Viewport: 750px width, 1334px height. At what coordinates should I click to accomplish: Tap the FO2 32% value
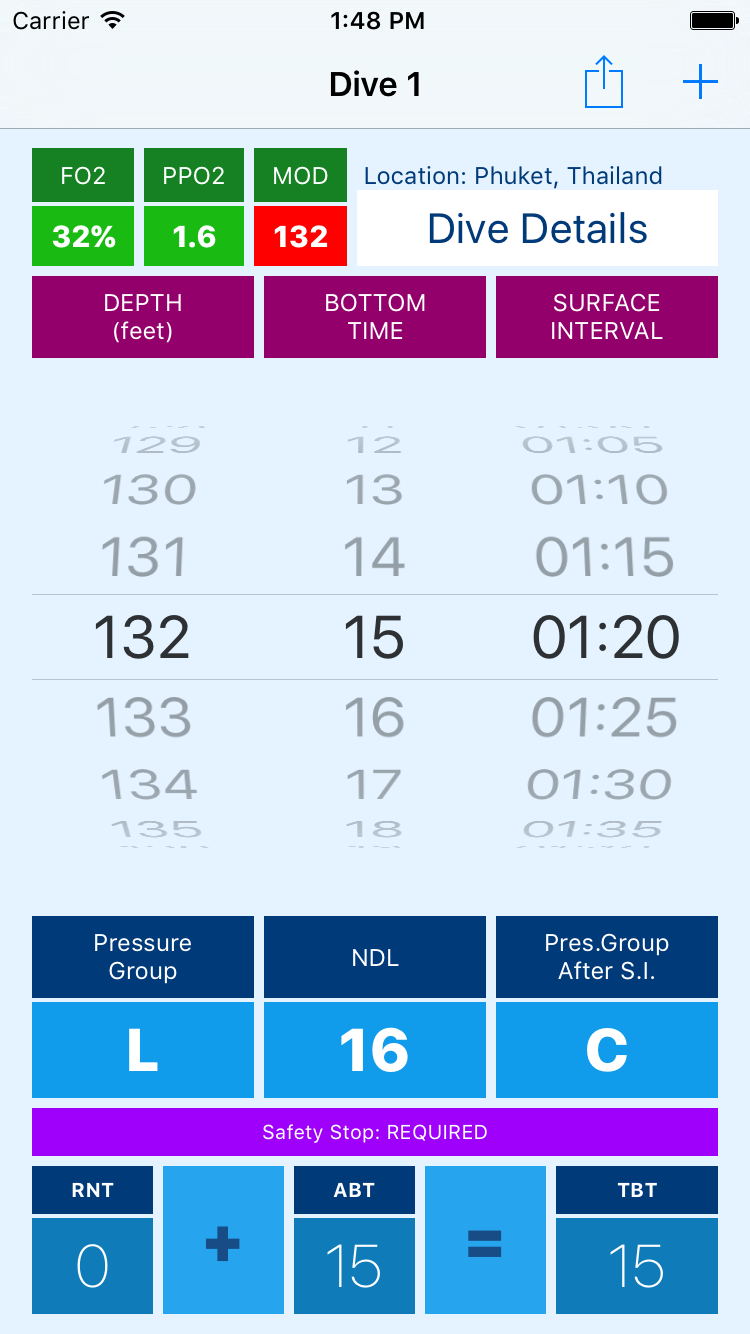coord(83,236)
